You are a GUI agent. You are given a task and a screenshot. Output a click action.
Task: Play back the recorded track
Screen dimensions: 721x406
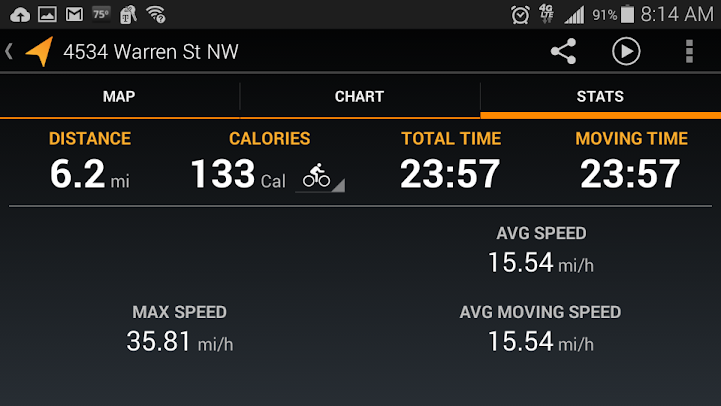(626, 51)
